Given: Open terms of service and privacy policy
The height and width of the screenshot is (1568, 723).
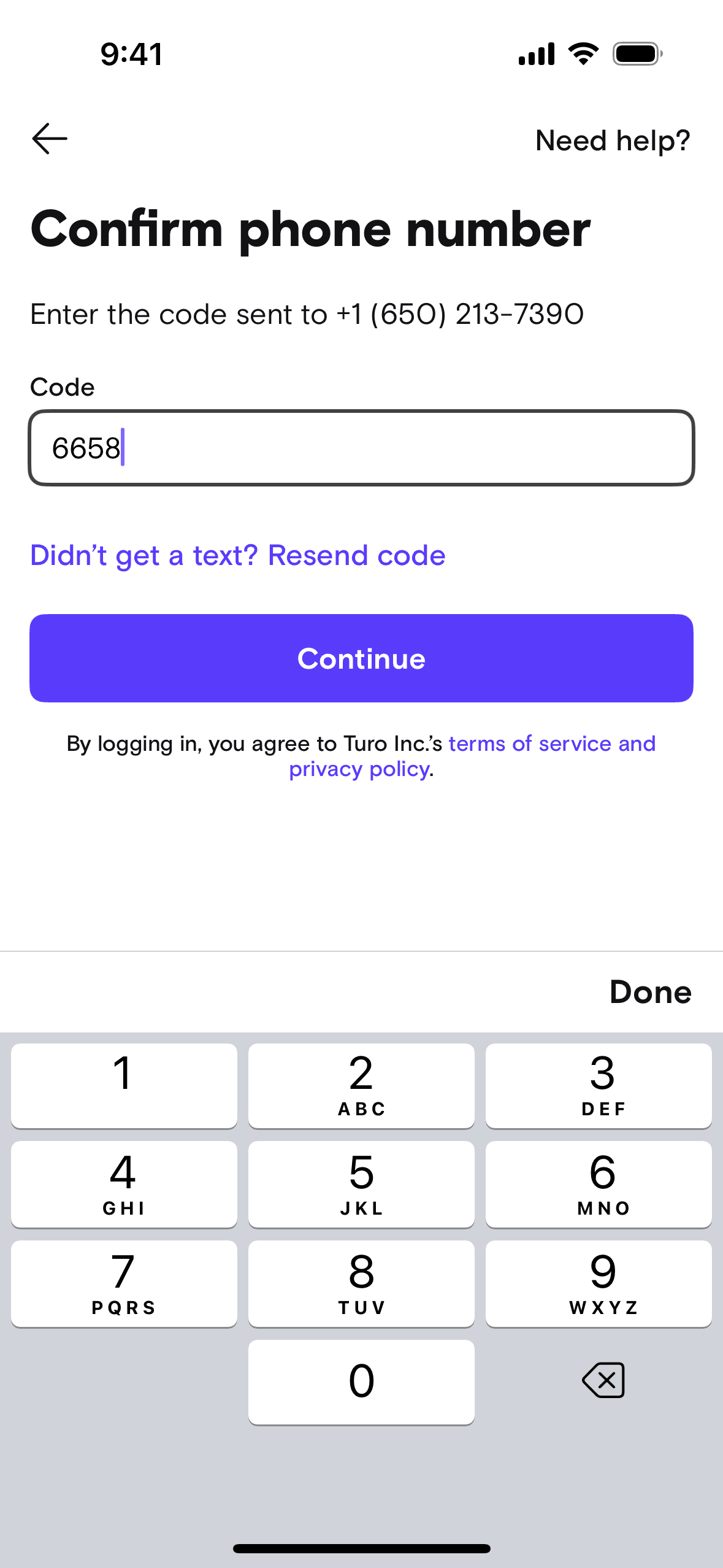Looking at the screenshot, I should tap(551, 744).
